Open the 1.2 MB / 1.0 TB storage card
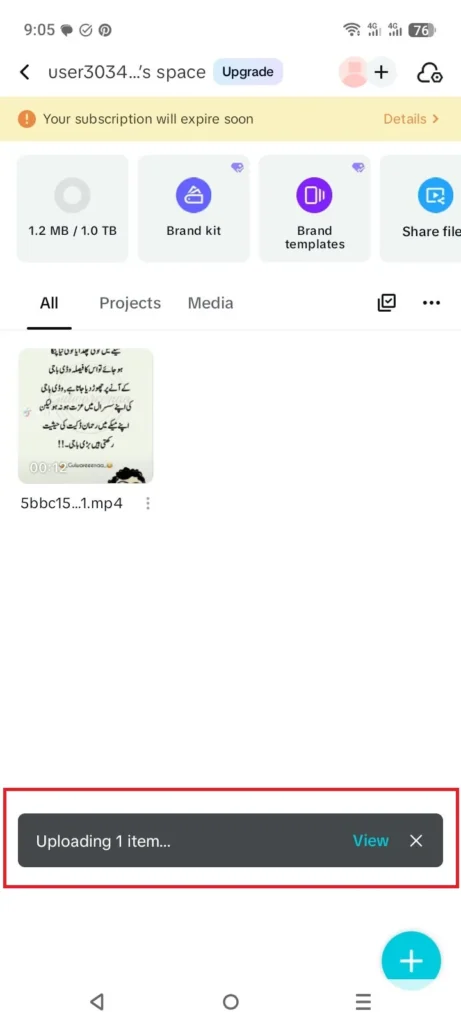The width and height of the screenshot is (461, 1024). [x=72, y=208]
